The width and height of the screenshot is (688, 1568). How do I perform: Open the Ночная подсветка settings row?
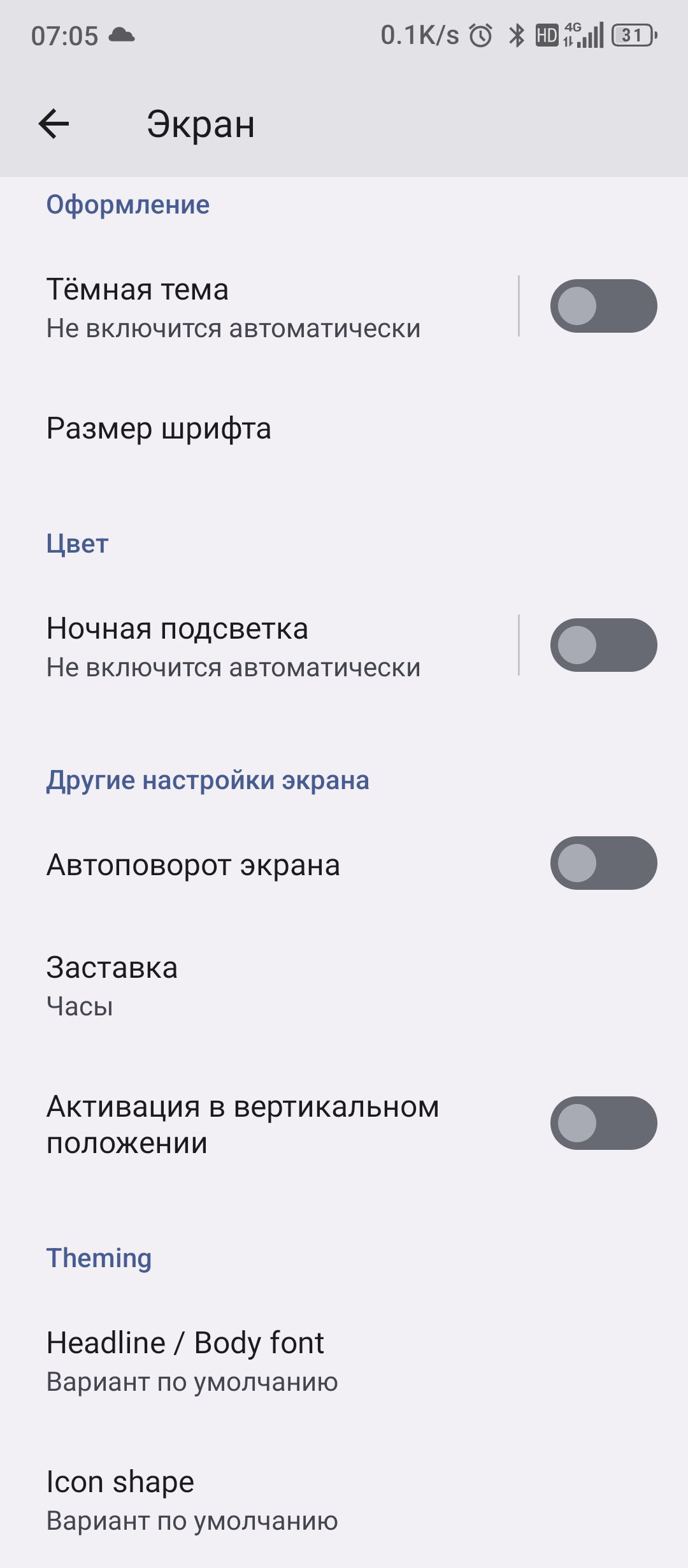[255, 646]
